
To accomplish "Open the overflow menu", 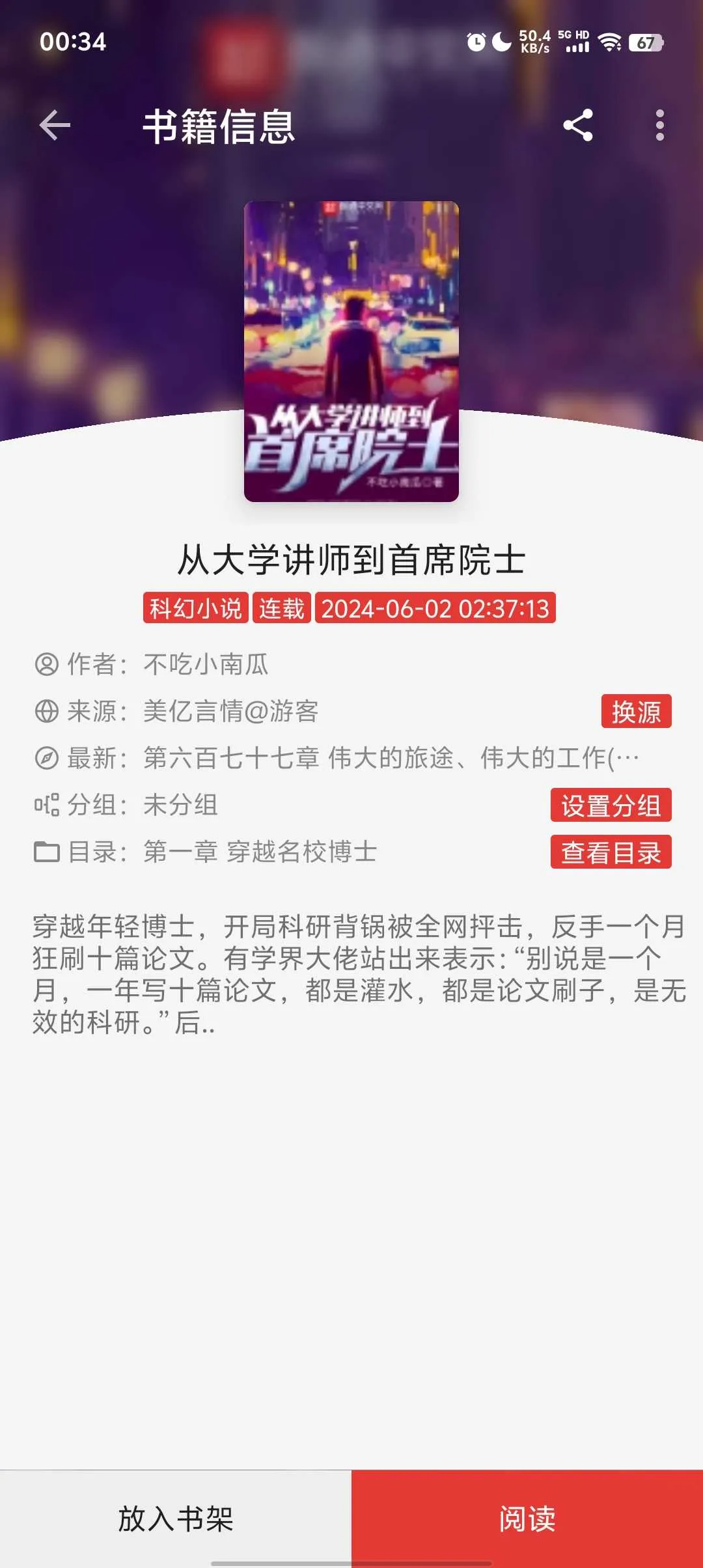I will coord(659,125).
